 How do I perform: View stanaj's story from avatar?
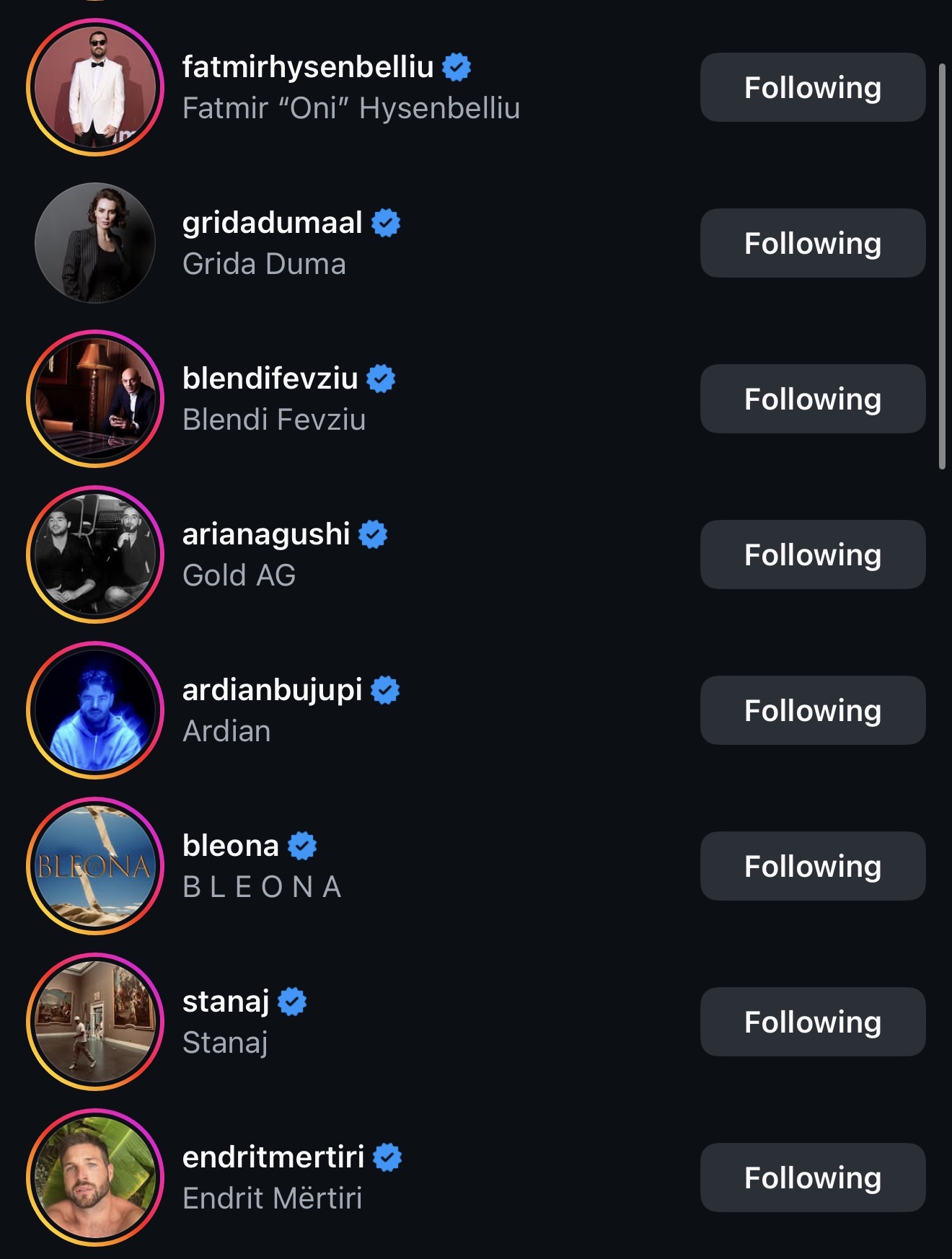pyautogui.click(x=95, y=1022)
